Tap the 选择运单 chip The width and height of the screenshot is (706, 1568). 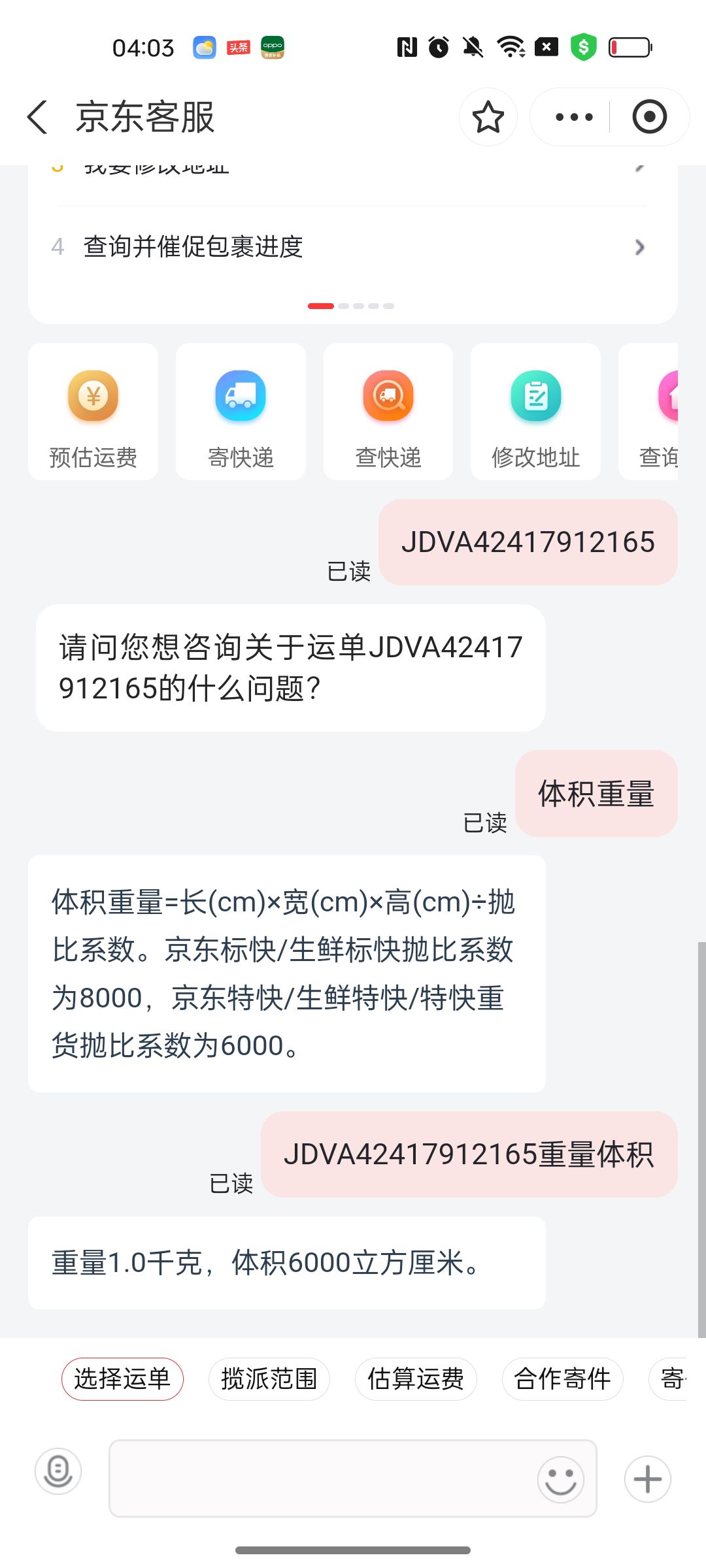tap(122, 1379)
